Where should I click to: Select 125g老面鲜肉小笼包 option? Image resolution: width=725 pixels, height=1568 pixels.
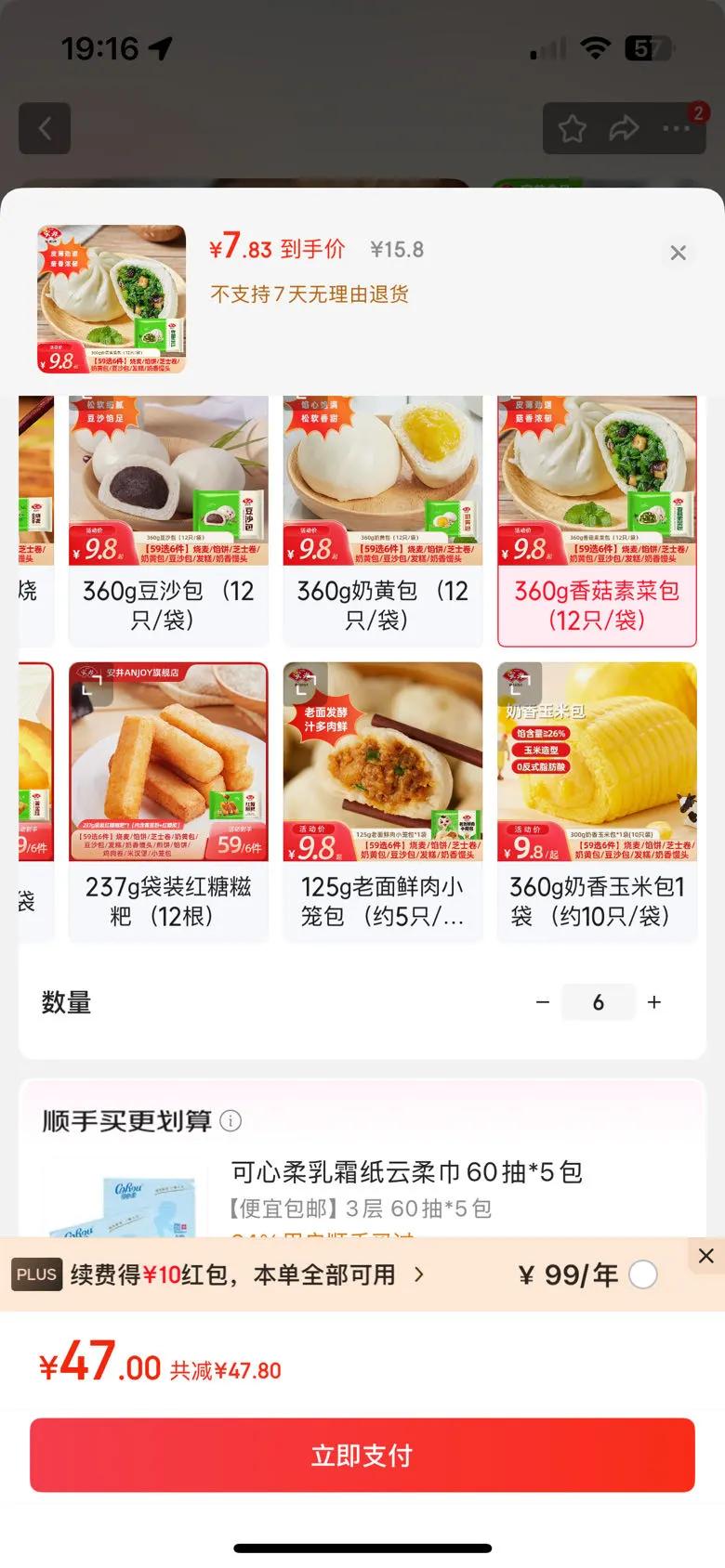[x=383, y=801]
